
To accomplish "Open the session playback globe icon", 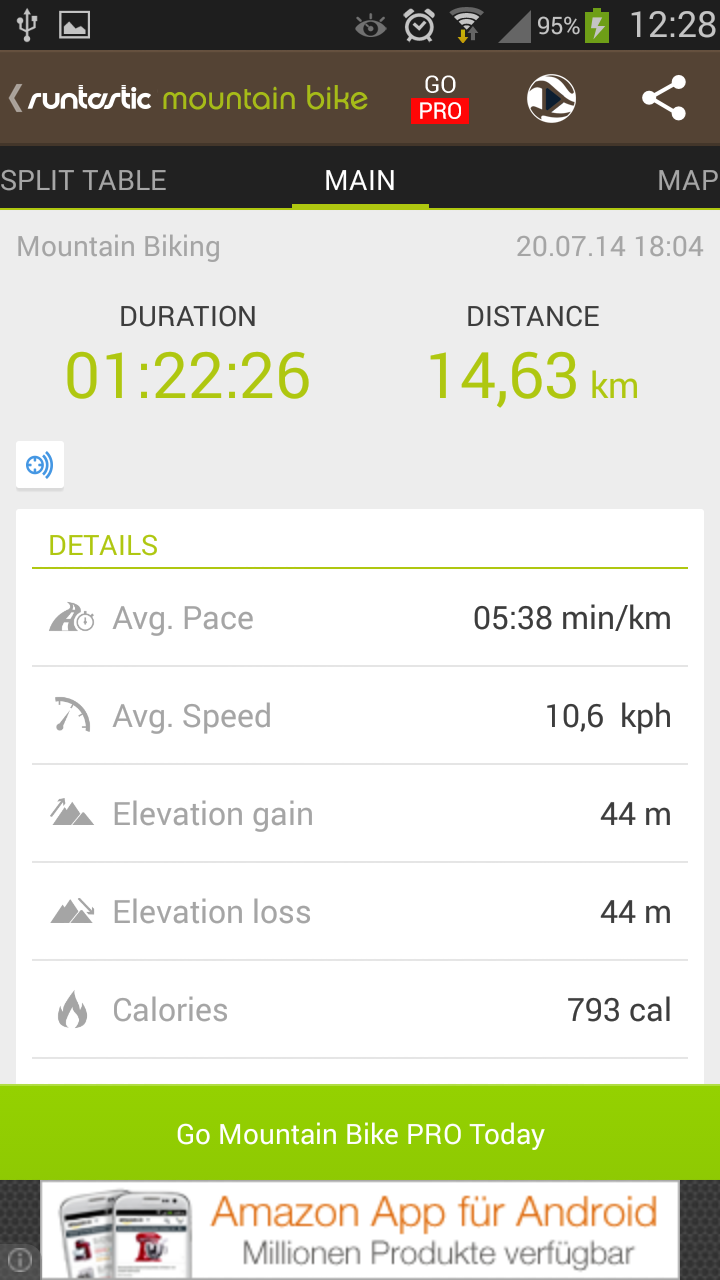I will coord(552,97).
